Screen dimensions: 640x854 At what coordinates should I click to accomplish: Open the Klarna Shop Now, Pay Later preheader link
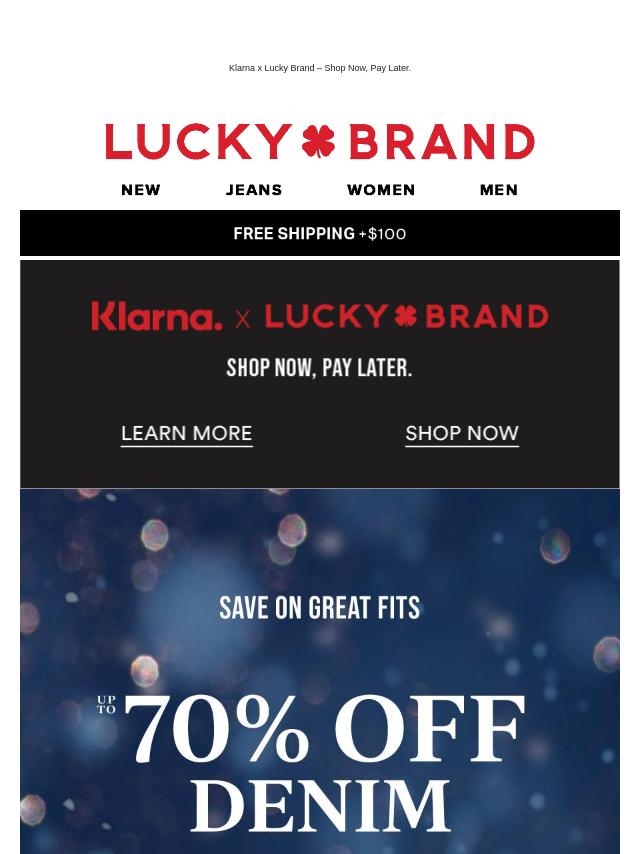pos(319,68)
